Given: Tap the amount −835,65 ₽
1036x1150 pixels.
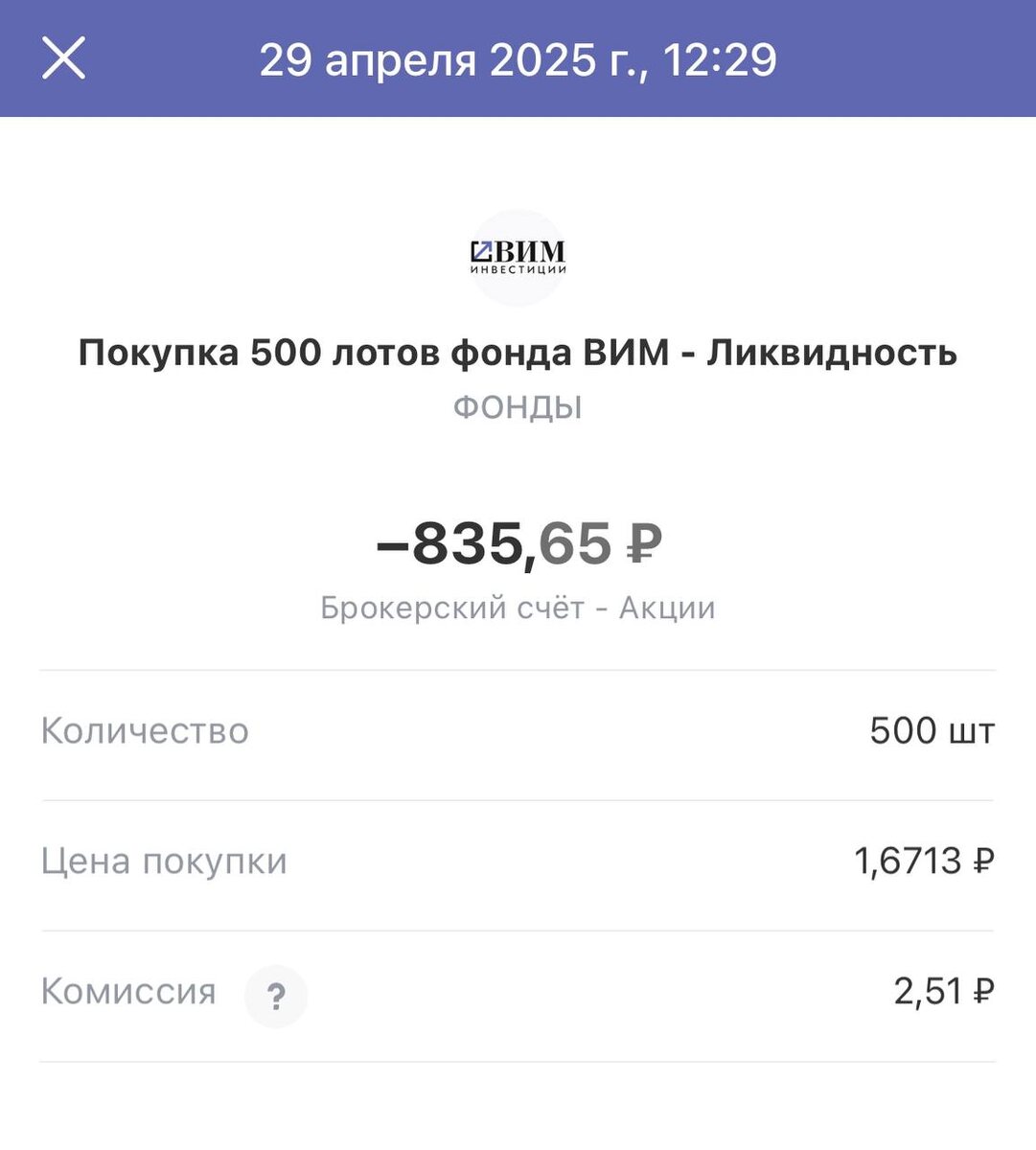Looking at the screenshot, I should [x=518, y=543].
